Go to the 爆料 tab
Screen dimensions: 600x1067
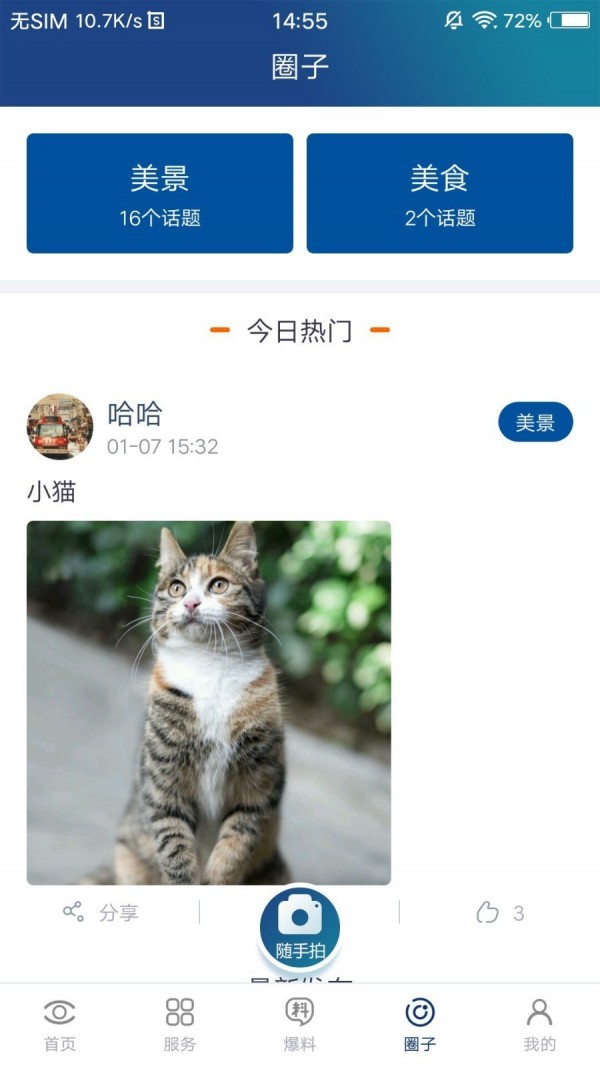point(300,1025)
